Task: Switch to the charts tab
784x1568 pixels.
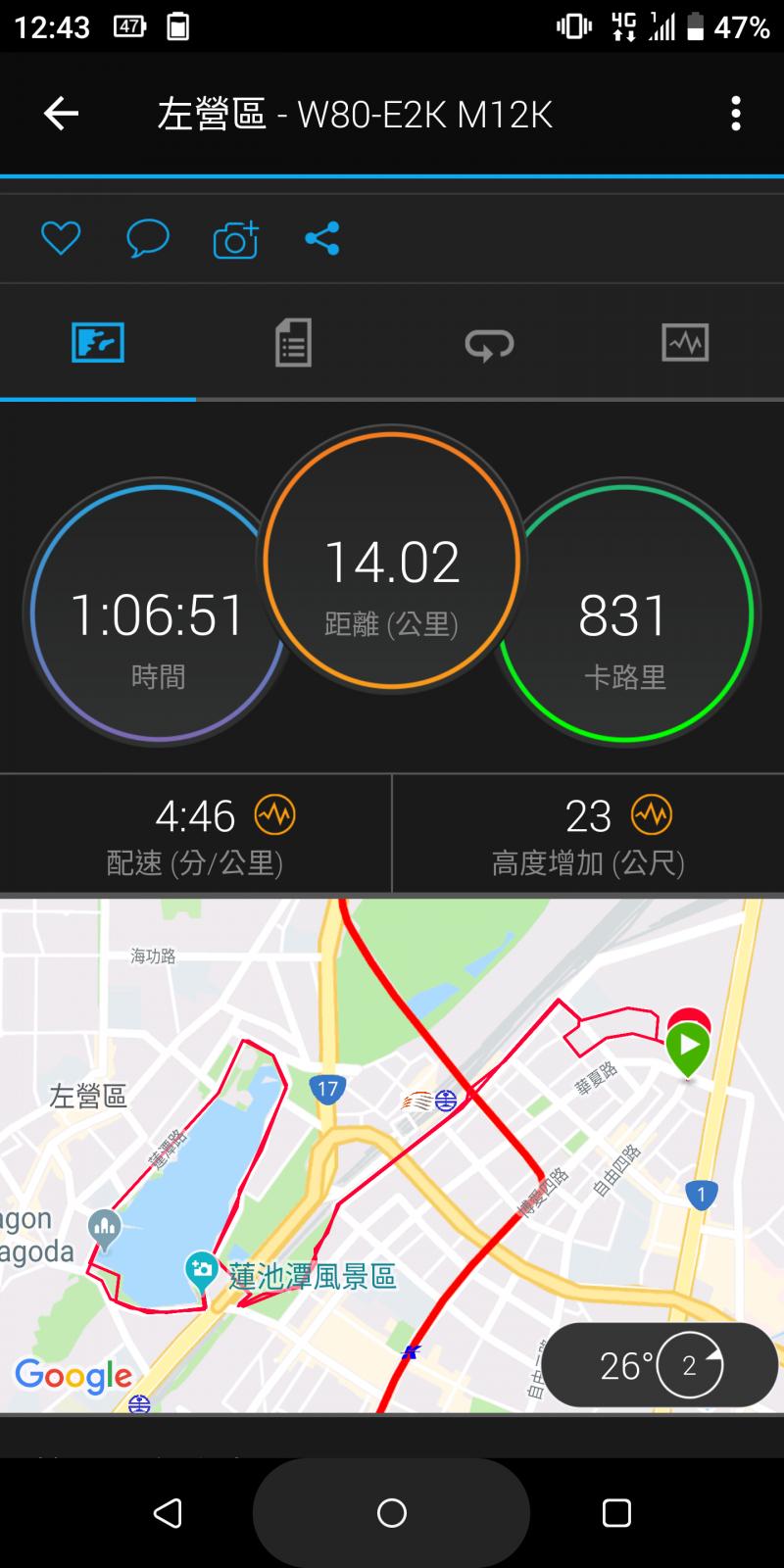Action: click(685, 343)
